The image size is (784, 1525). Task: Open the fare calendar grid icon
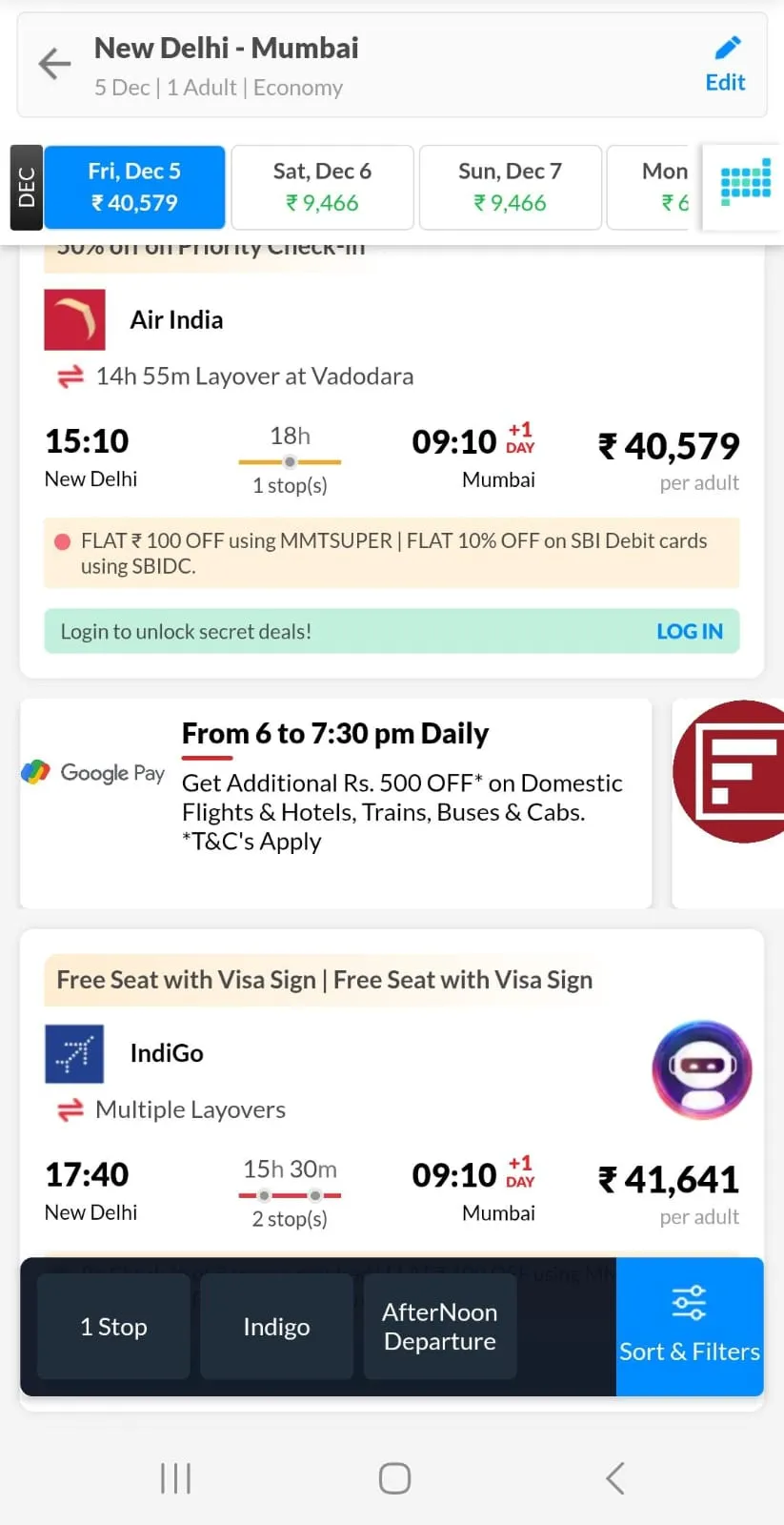coord(745,182)
